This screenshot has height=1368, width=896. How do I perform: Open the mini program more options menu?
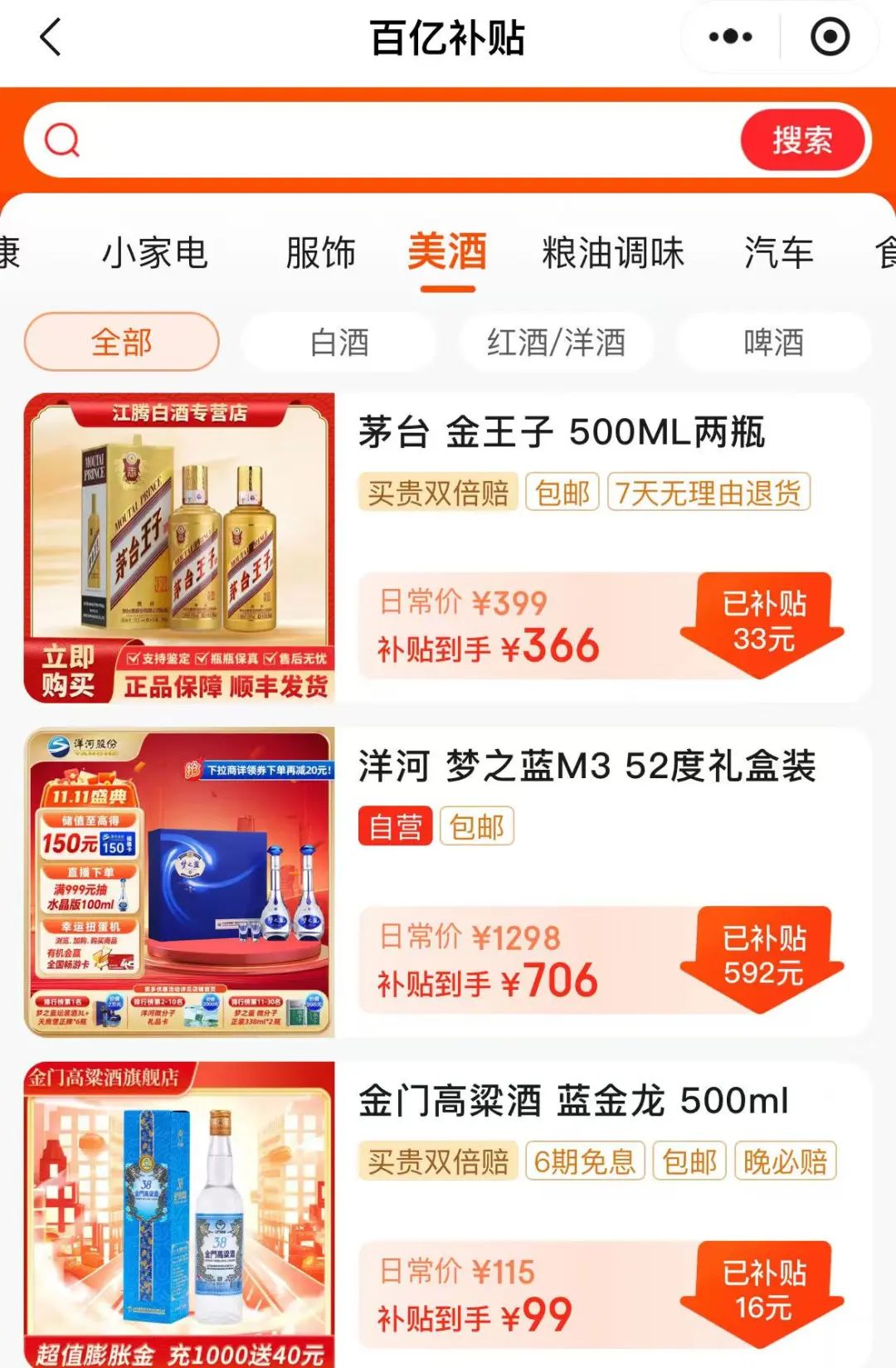tap(730, 37)
